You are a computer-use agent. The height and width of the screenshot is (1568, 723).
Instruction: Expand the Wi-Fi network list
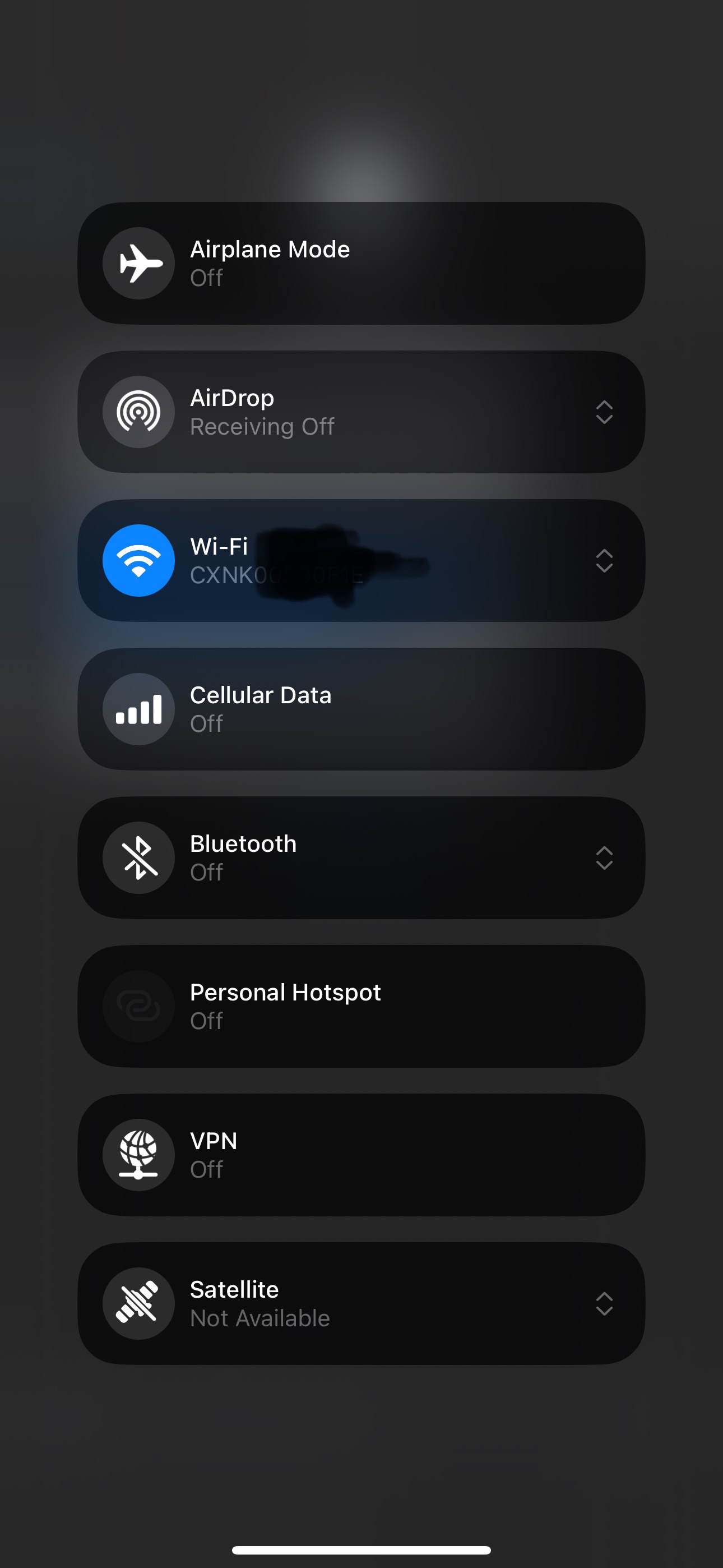coord(604,561)
